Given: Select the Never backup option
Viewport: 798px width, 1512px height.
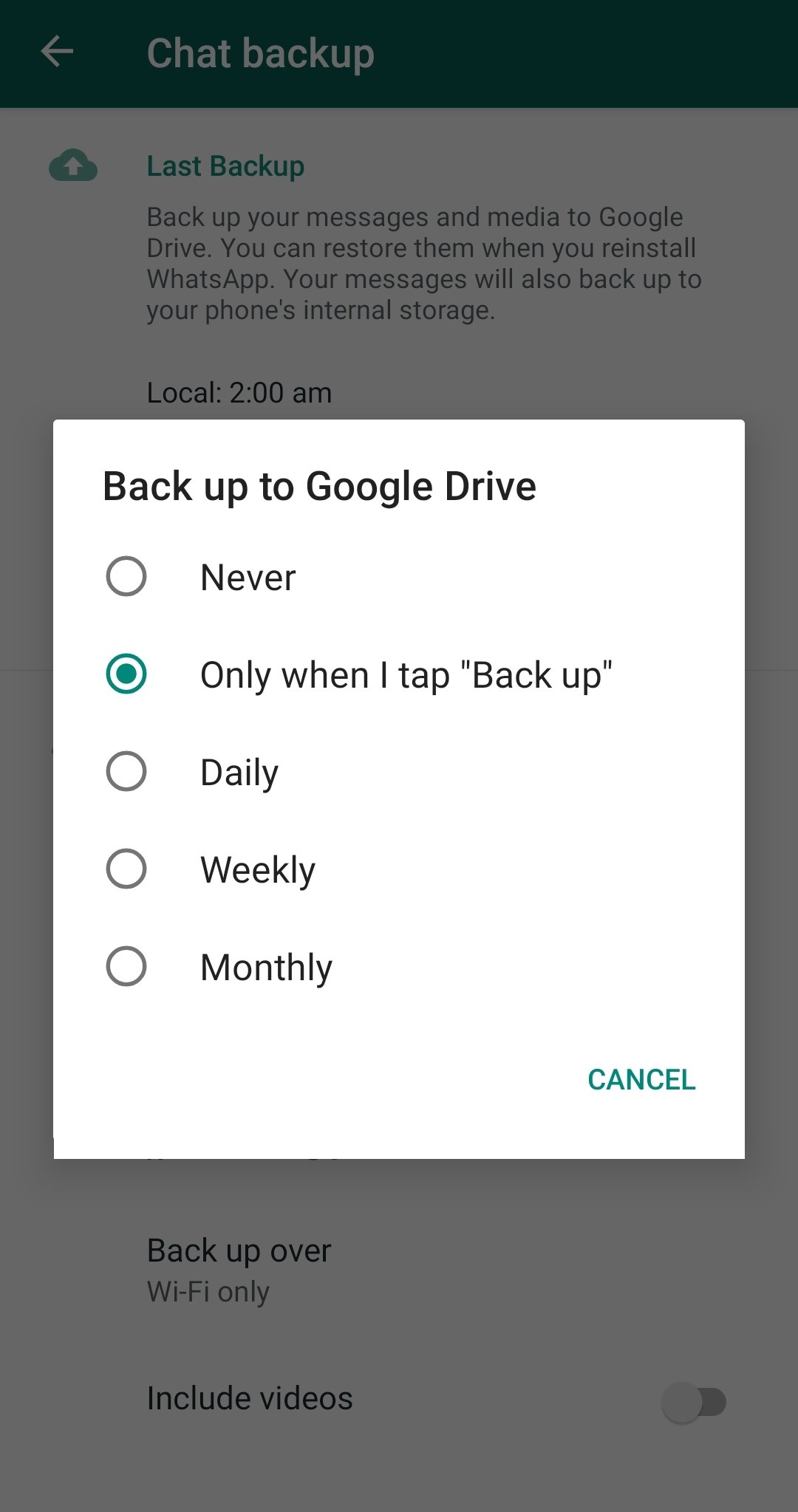Looking at the screenshot, I should pos(399,576).
